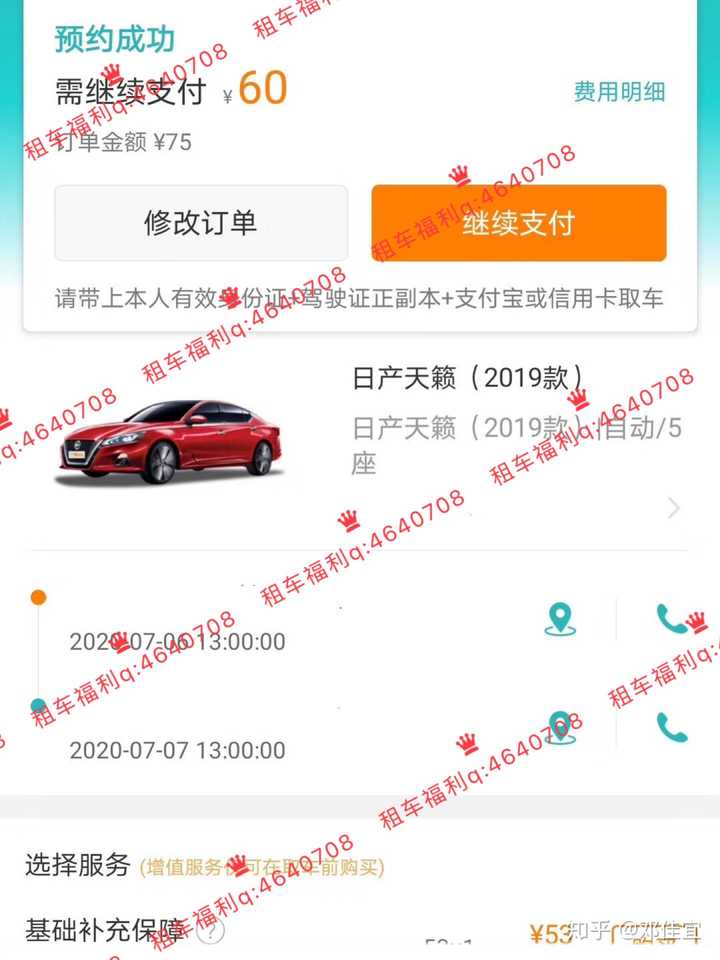Select the pickup time 2020-07-06 13:00:00
720x960 pixels.
click(x=180, y=641)
